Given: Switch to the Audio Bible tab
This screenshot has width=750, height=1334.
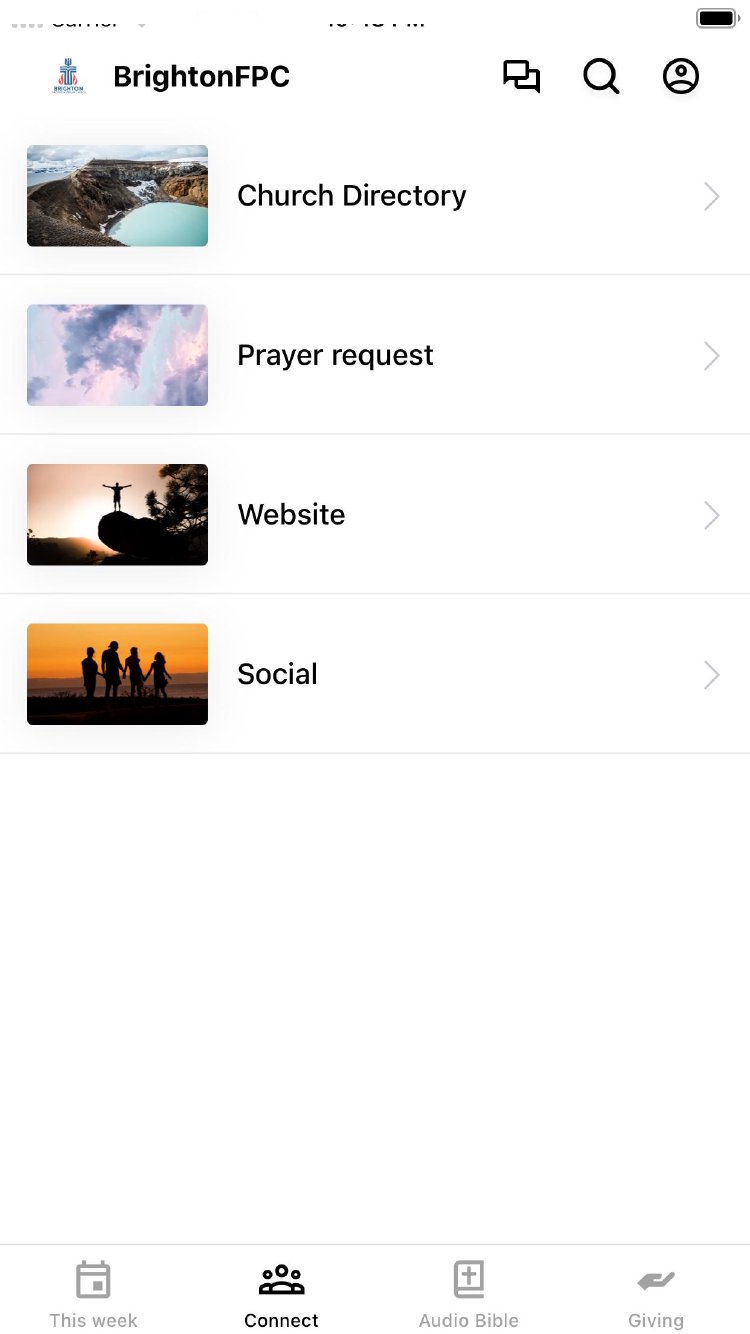Looking at the screenshot, I should click(468, 1295).
